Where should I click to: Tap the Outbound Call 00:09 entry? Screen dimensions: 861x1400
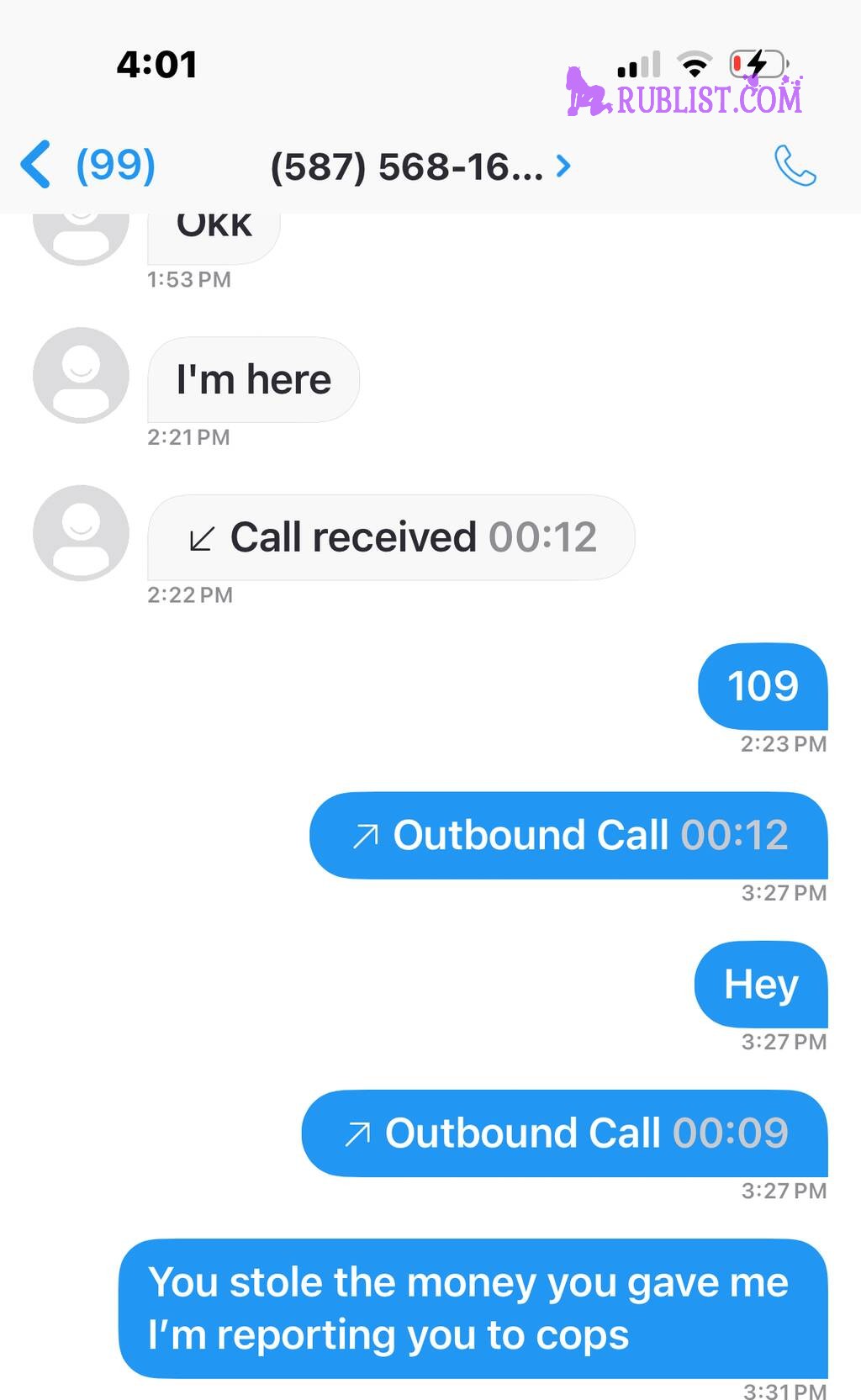[565, 1133]
